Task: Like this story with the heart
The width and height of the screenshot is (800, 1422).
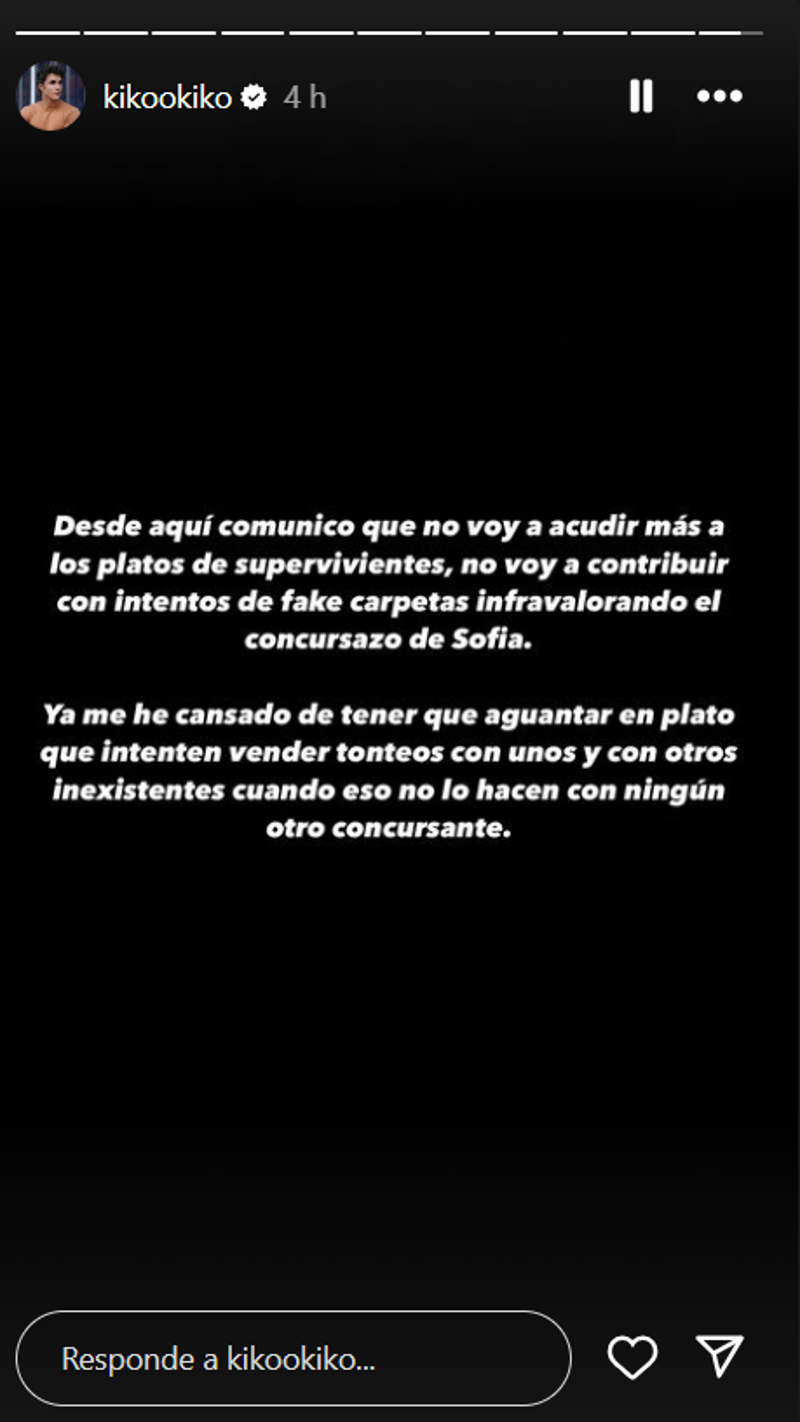Action: tap(633, 1358)
